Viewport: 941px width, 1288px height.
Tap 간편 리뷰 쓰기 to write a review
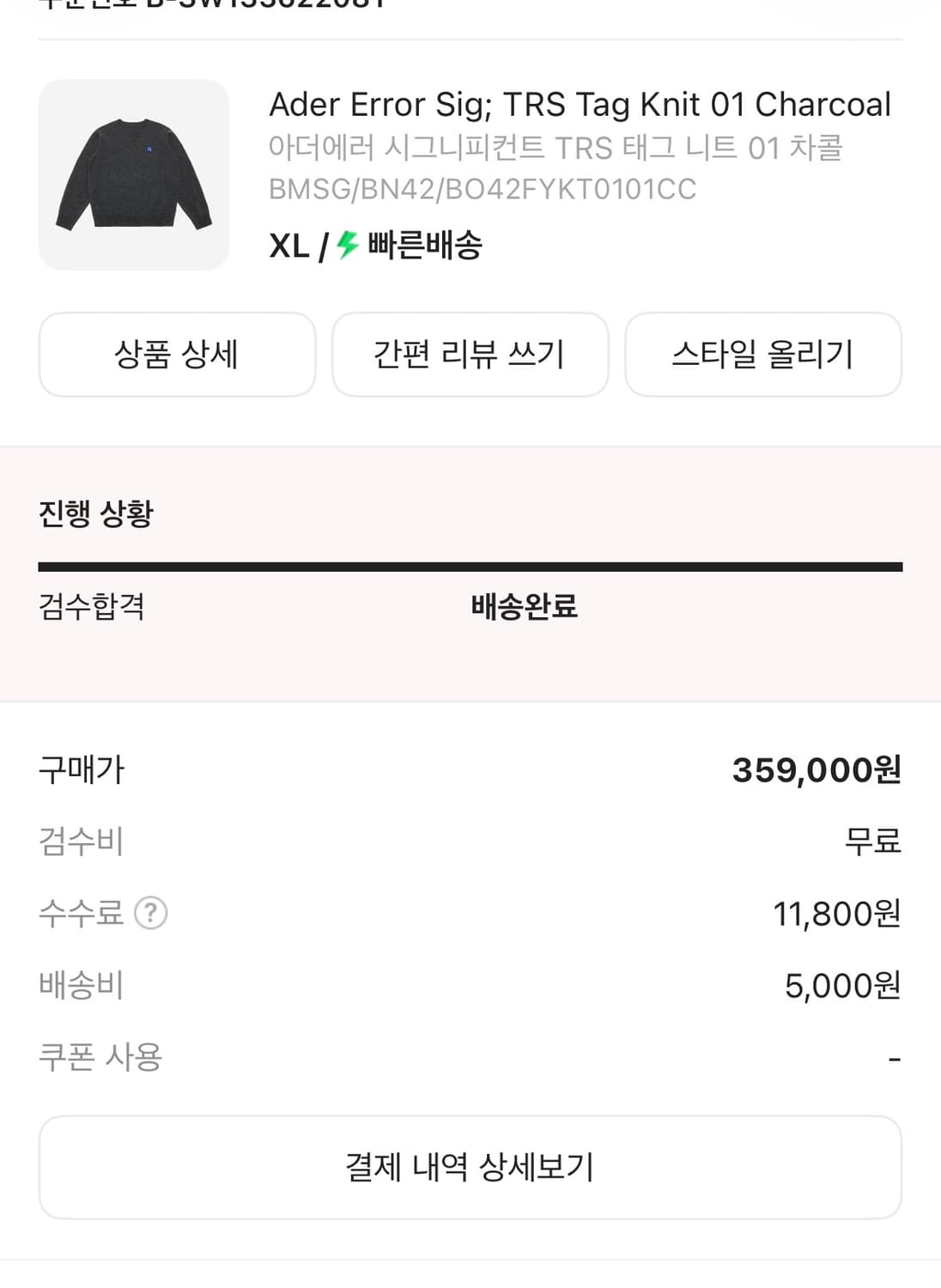pos(470,355)
